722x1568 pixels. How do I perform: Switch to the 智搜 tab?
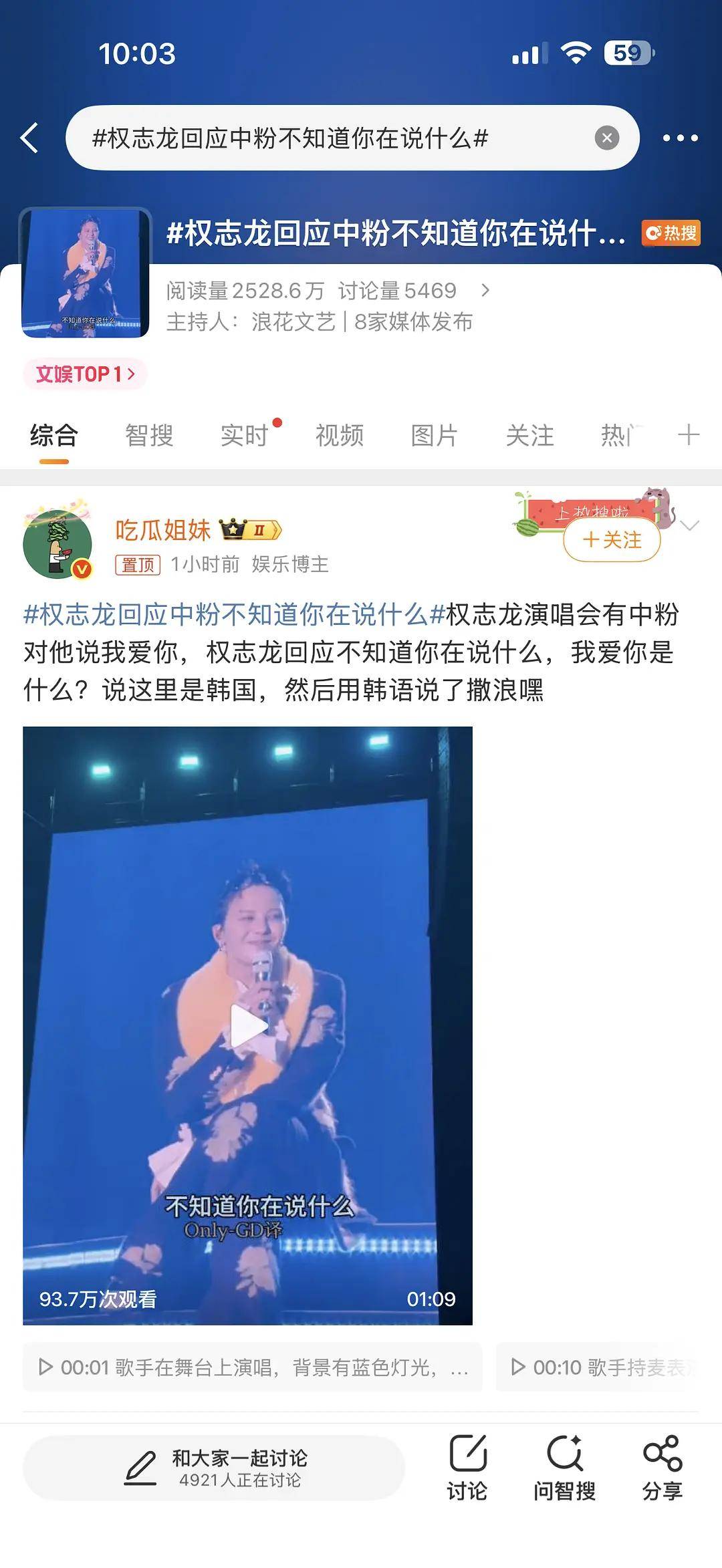click(149, 435)
